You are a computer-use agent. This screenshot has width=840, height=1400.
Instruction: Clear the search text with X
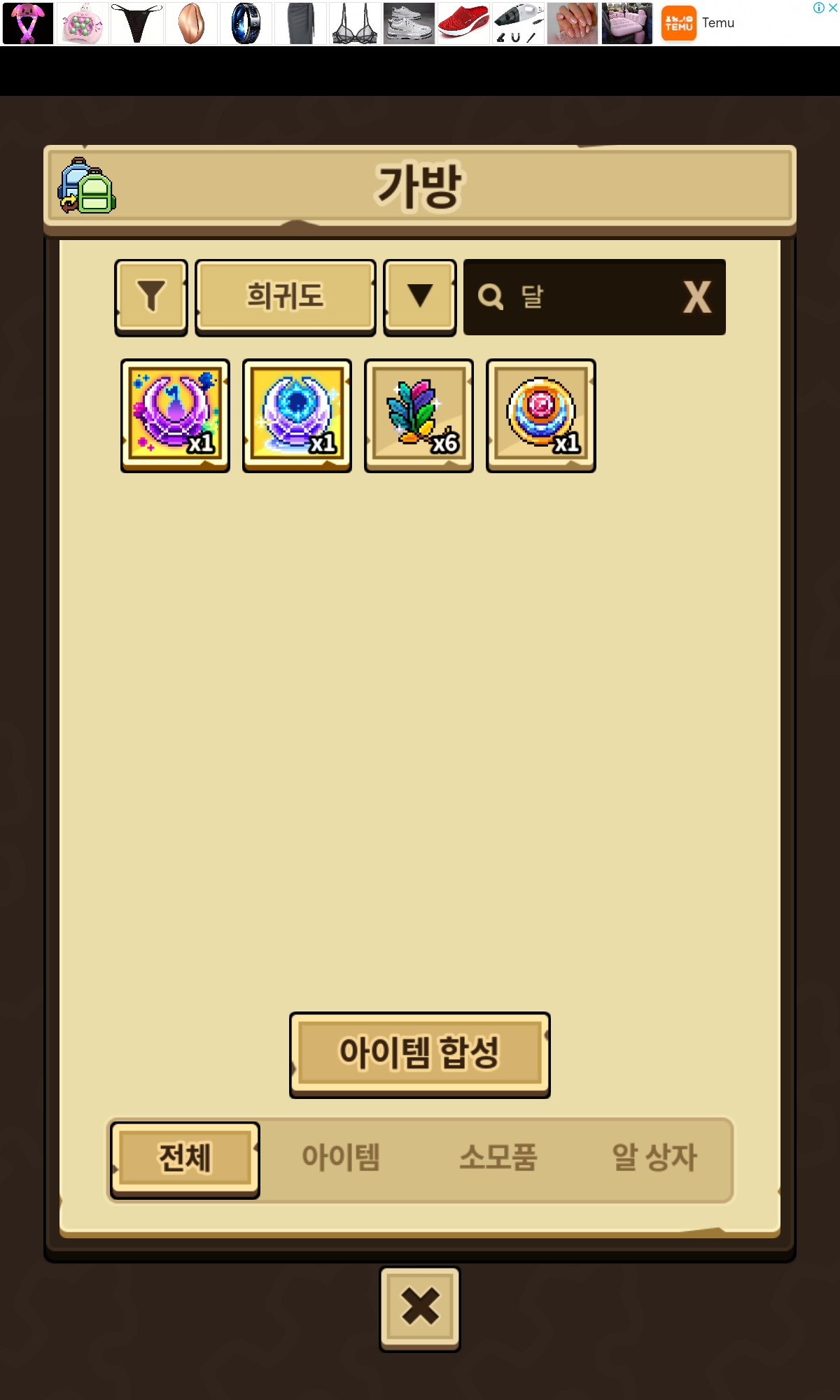tap(697, 297)
